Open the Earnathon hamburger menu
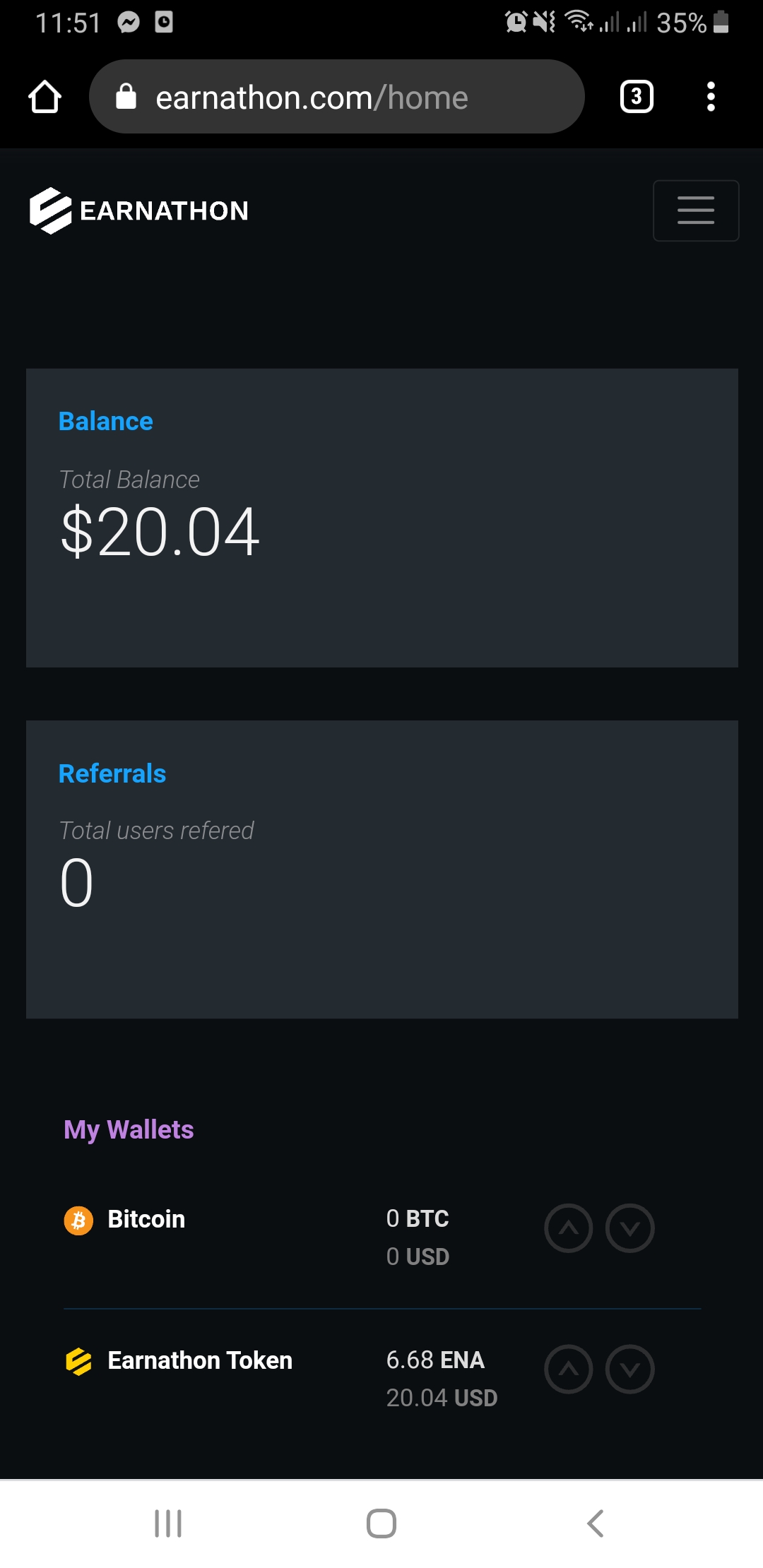The width and height of the screenshot is (763, 1568). click(695, 210)
